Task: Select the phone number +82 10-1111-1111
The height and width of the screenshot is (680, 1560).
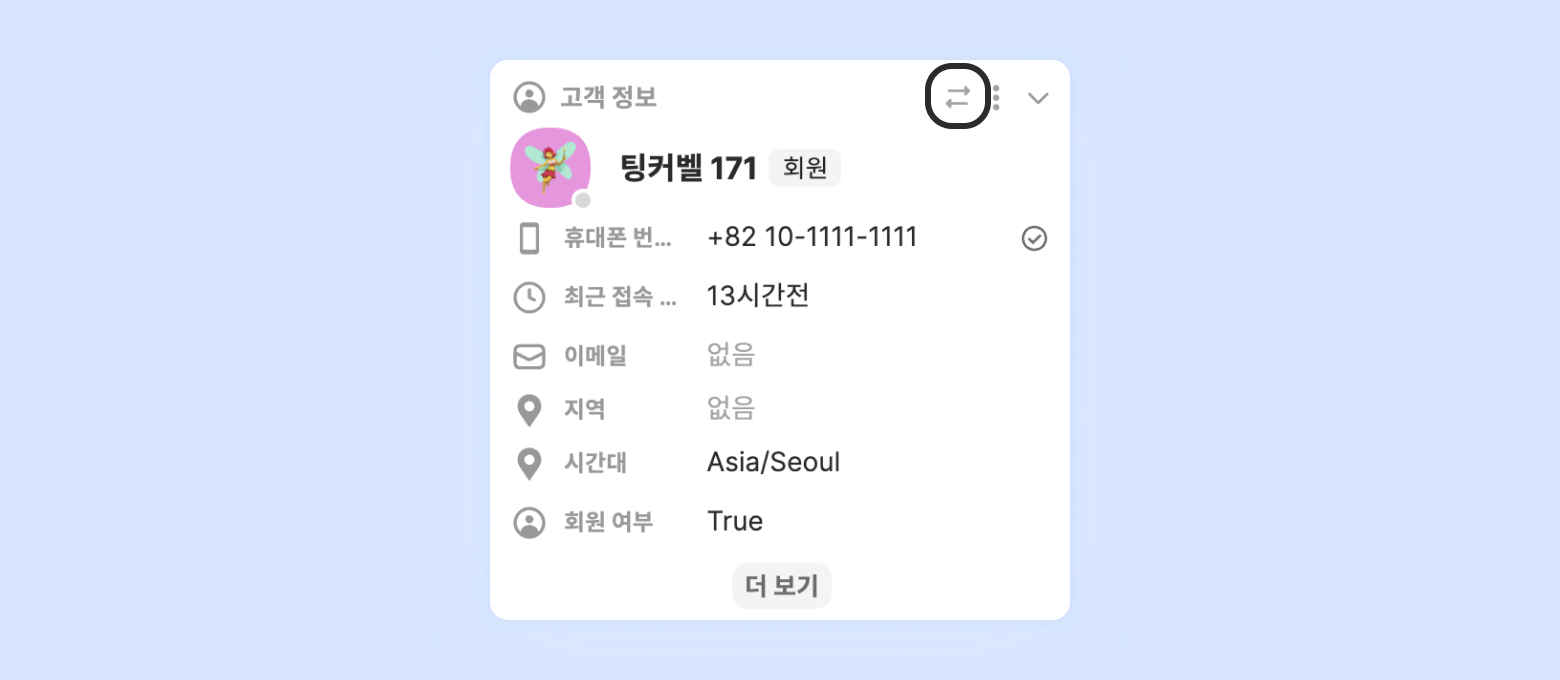Action: (x=811, y=238)
